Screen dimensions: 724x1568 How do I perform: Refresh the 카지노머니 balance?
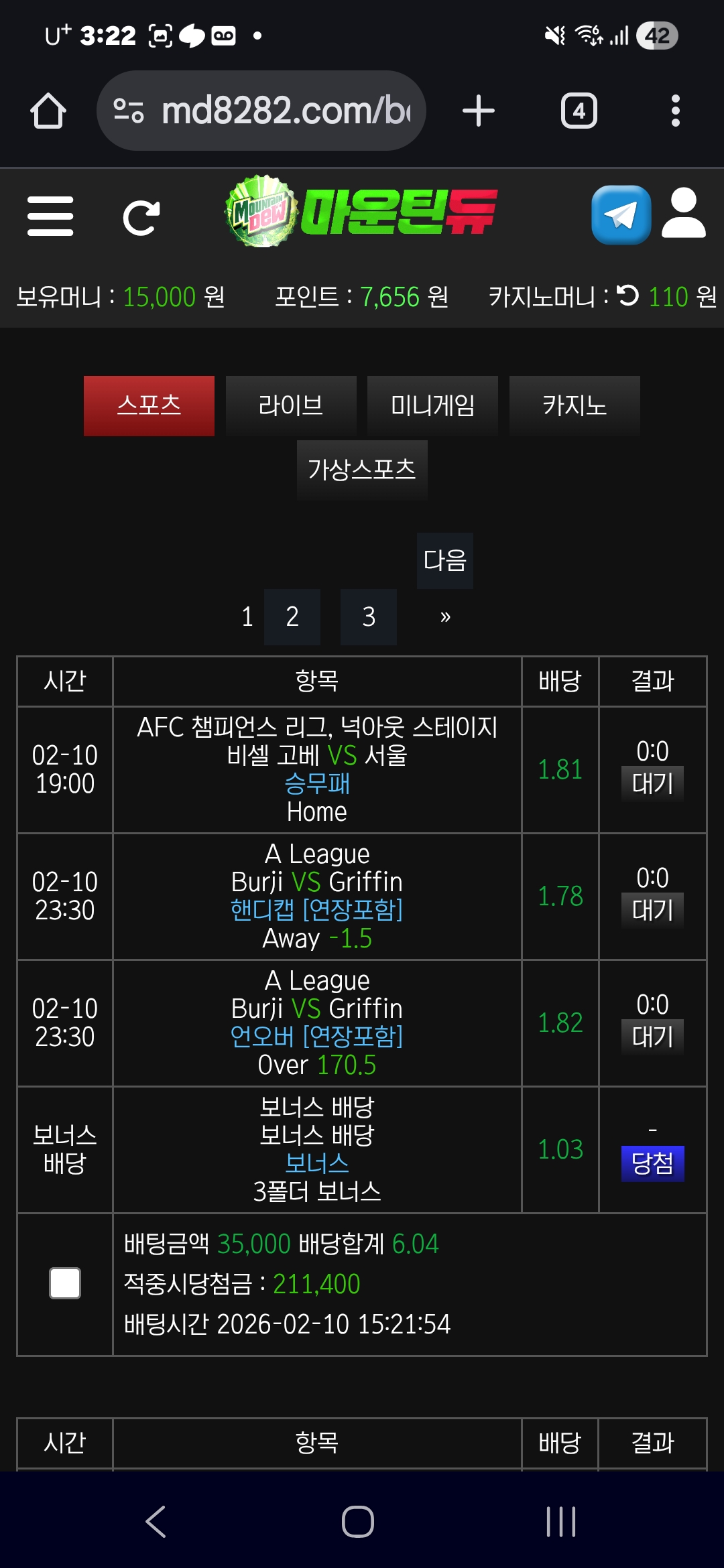[628, 296]
